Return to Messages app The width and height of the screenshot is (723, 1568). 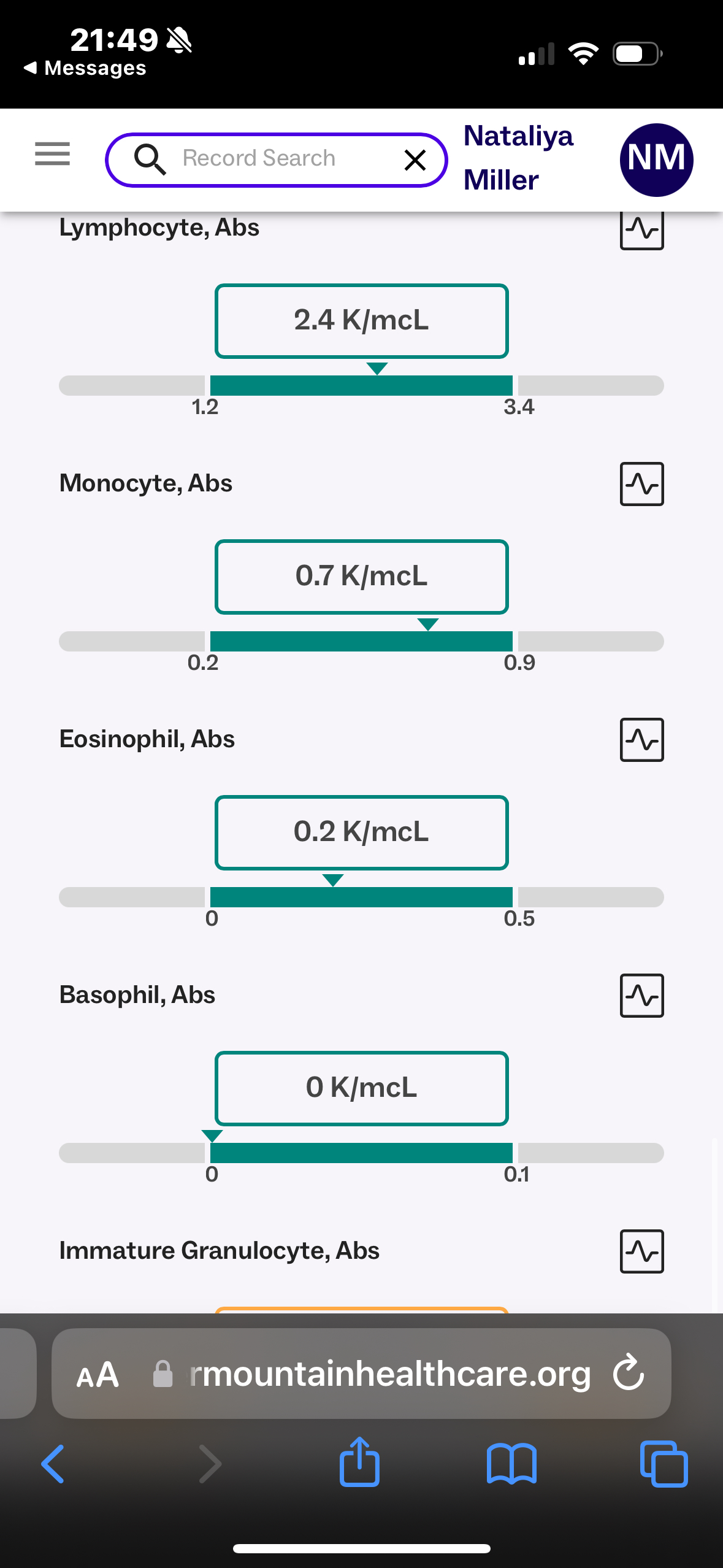pyautogui.click(x=85, y=68)
